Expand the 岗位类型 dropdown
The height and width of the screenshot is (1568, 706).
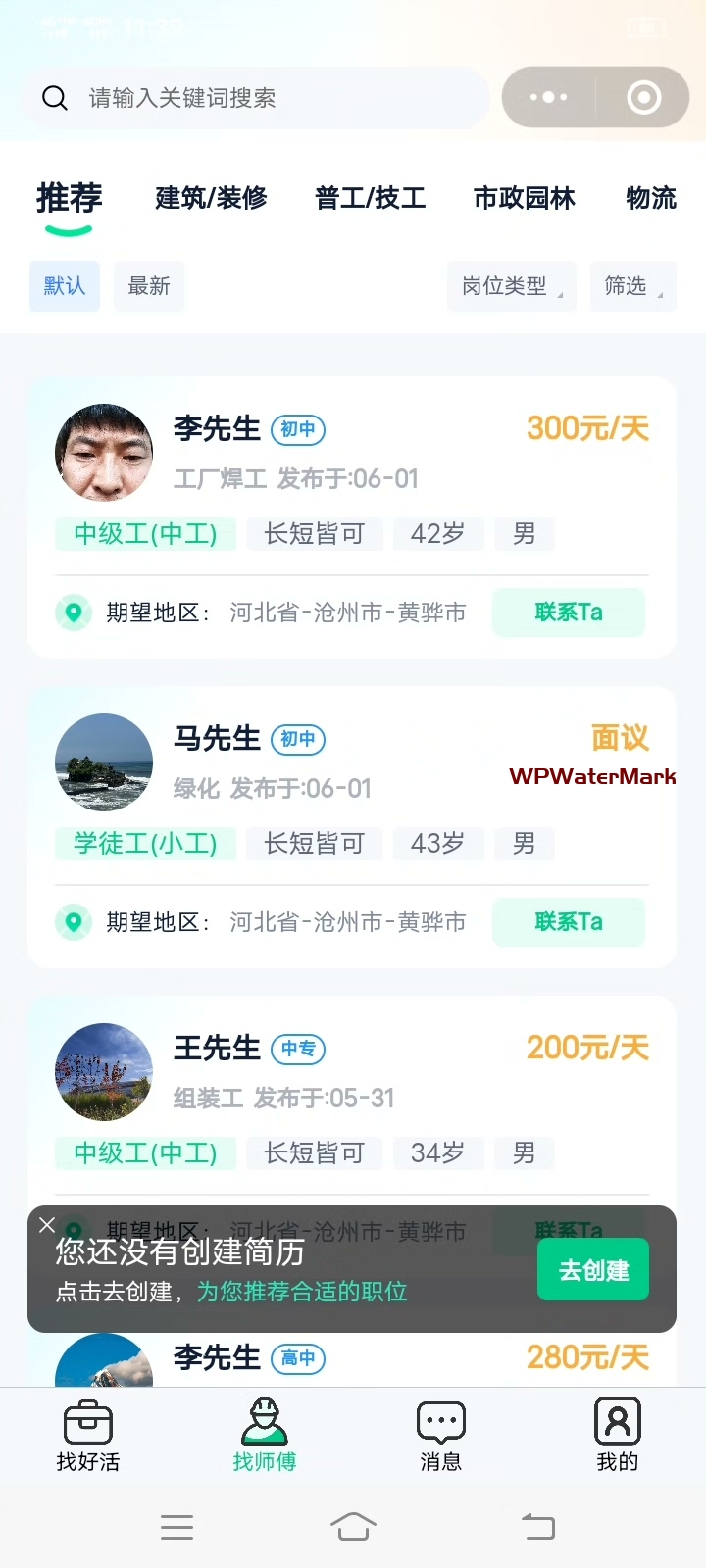[511, 286]
